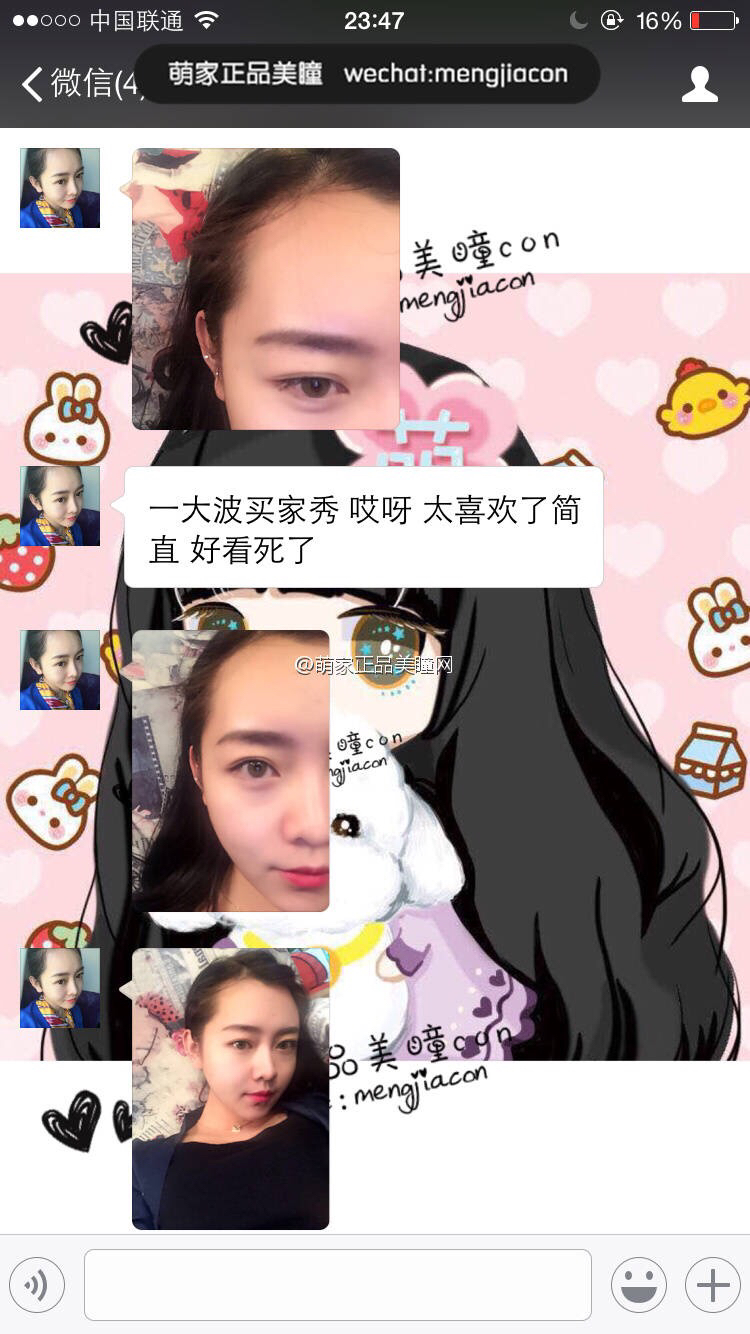The height and width of the screenshot is (1334, 750).
Task: Open the half-face photo with red lips
Action: (x=231, y=770)
